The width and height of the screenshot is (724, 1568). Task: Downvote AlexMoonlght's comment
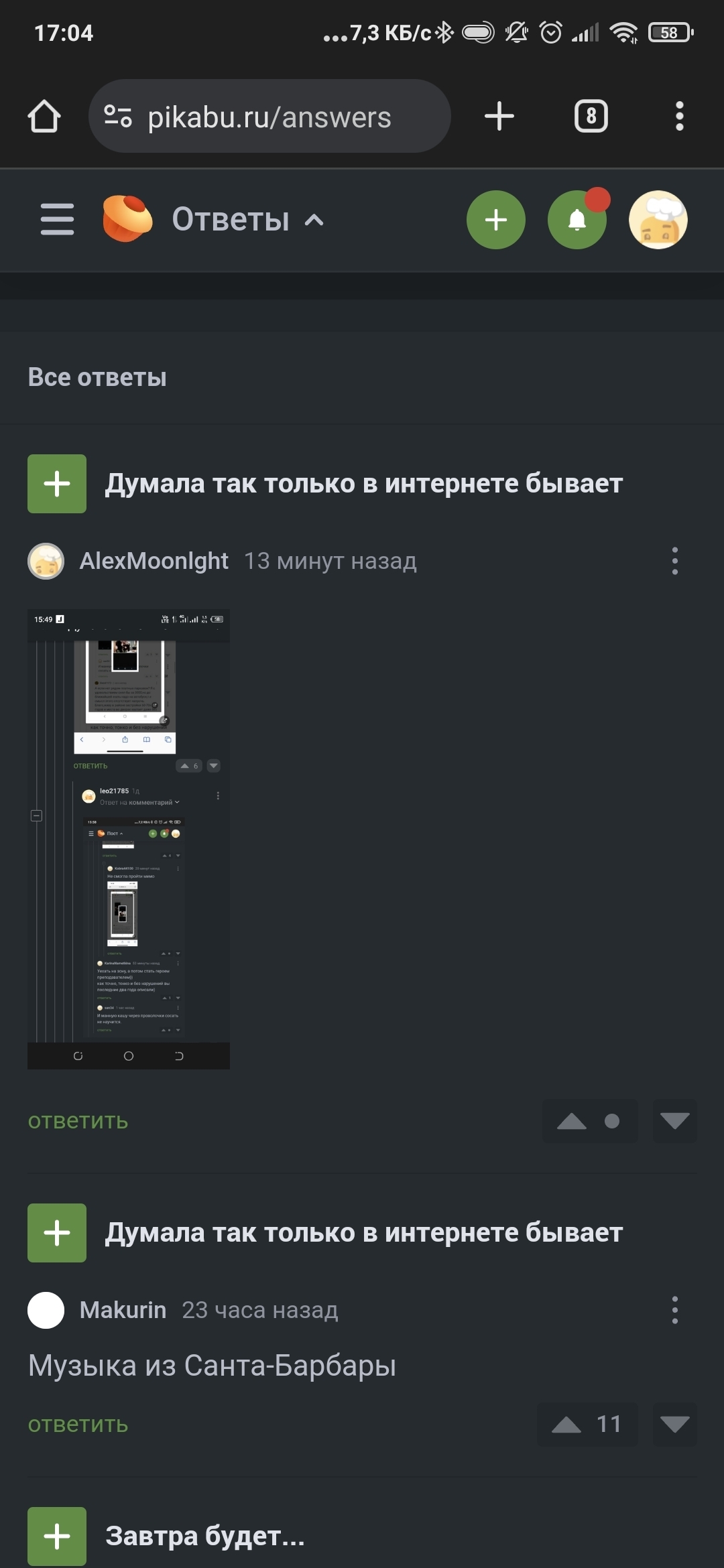click(x=674, y=1121)
